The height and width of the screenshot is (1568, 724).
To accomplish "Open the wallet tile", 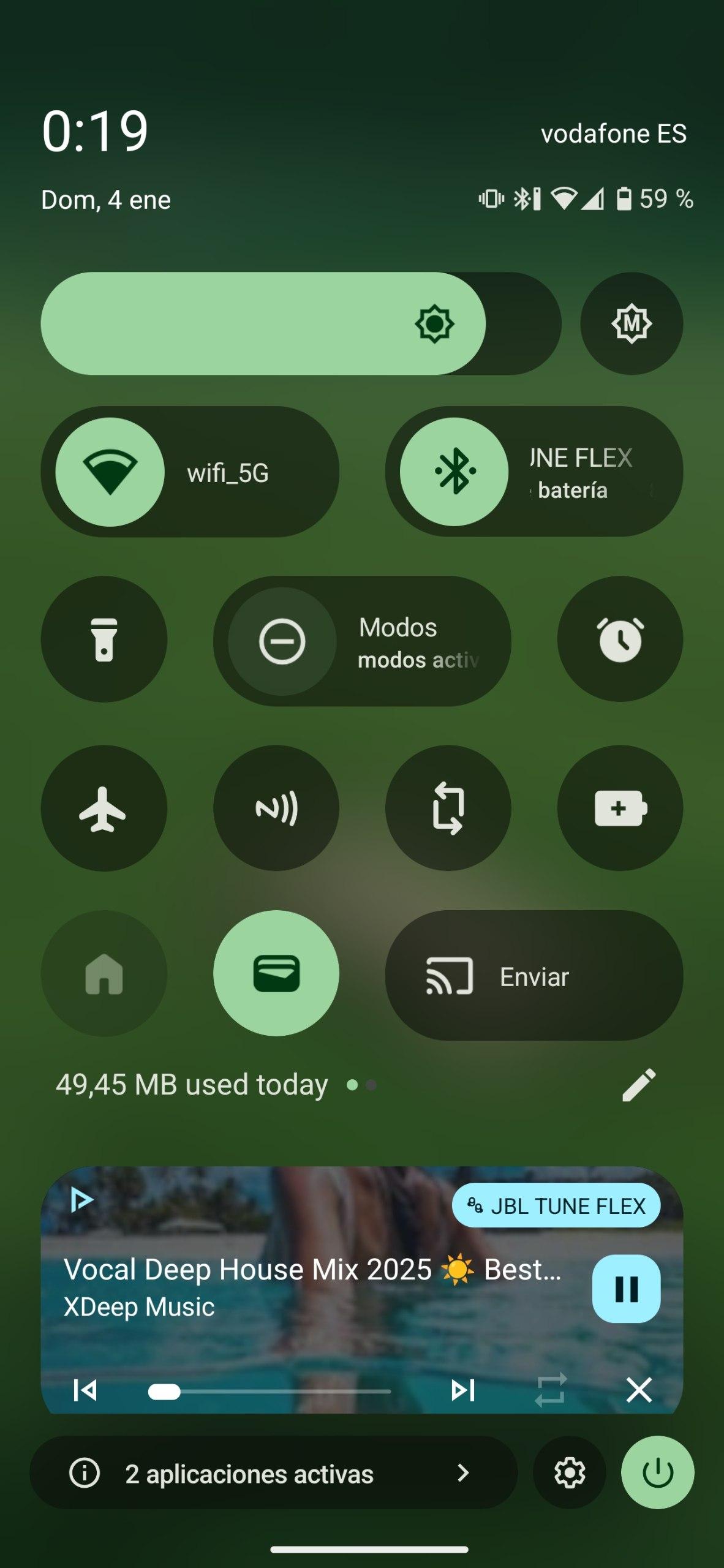I will 276,974.
